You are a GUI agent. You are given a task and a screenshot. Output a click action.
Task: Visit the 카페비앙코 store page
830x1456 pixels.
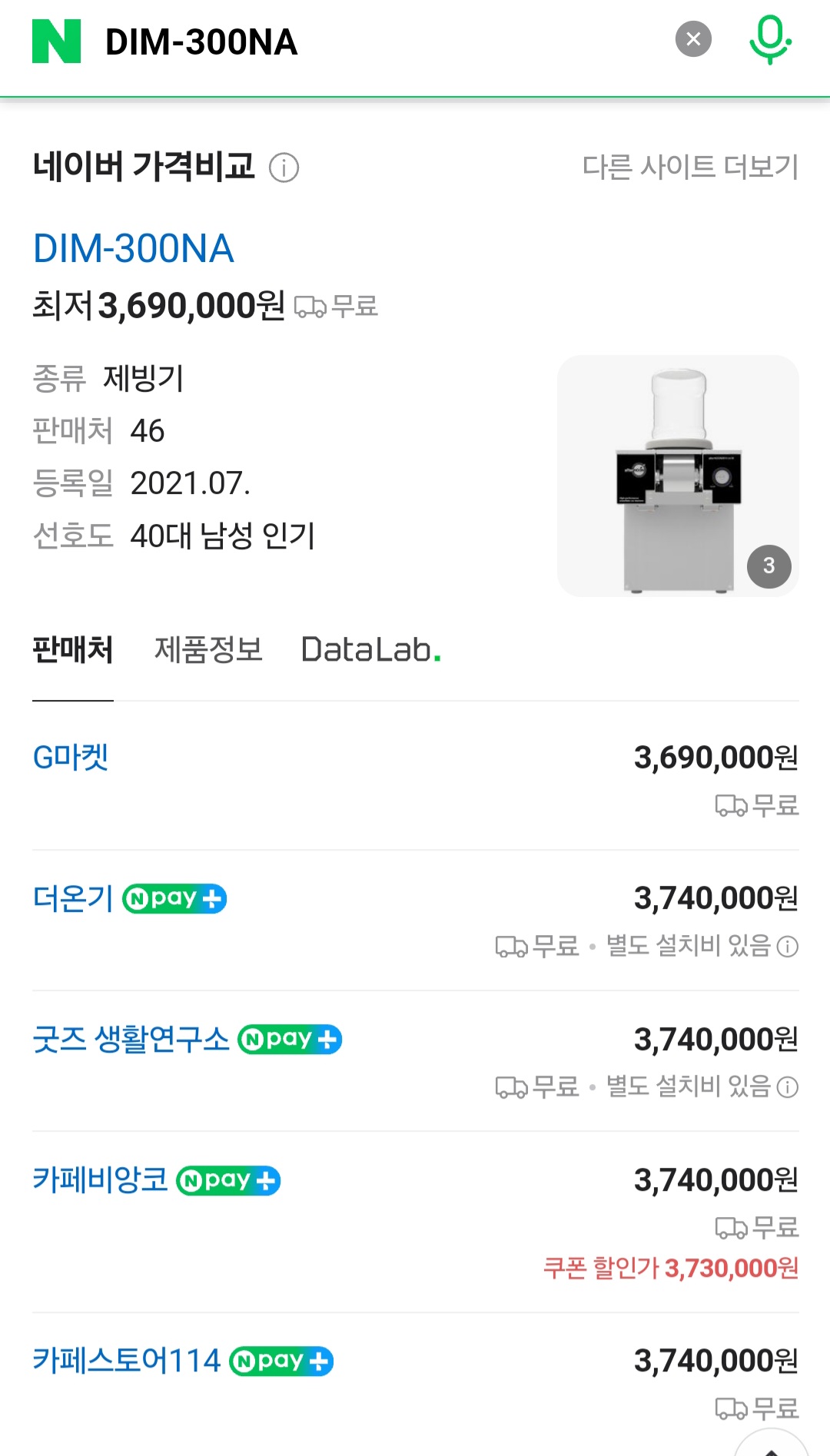coord(100,1180)
